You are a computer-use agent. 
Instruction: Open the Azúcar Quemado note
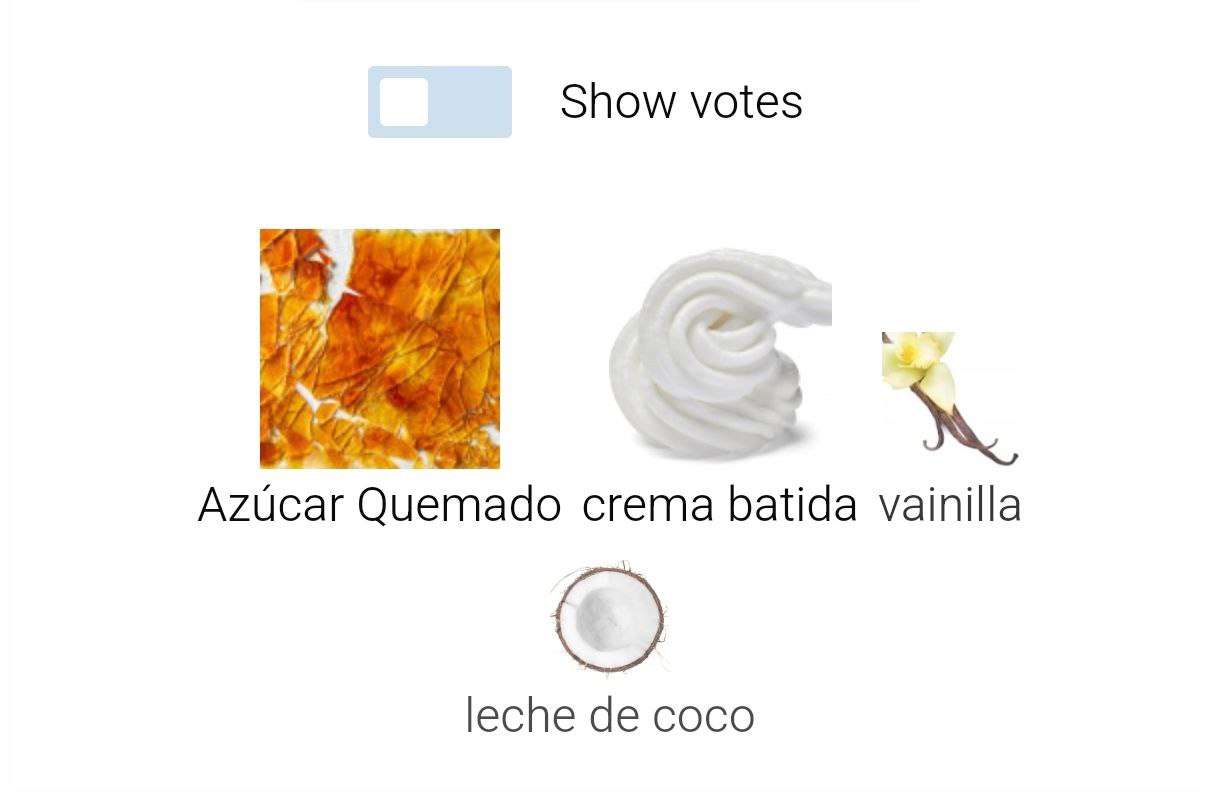click(380, 349)
